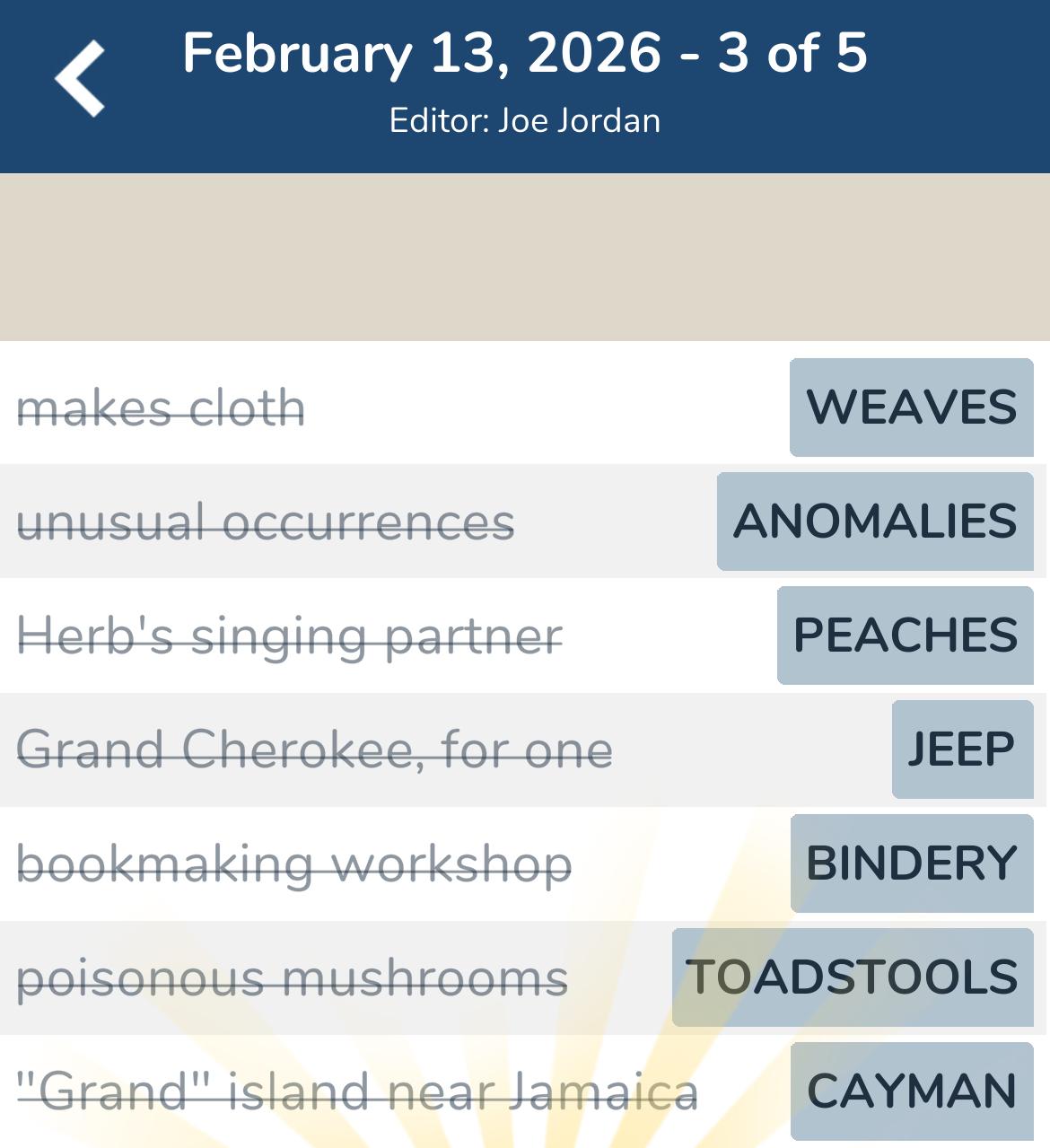Click the Grand island near Jamaica clue
This screenshot has height=1148, width=1050.
point(357,1091)
